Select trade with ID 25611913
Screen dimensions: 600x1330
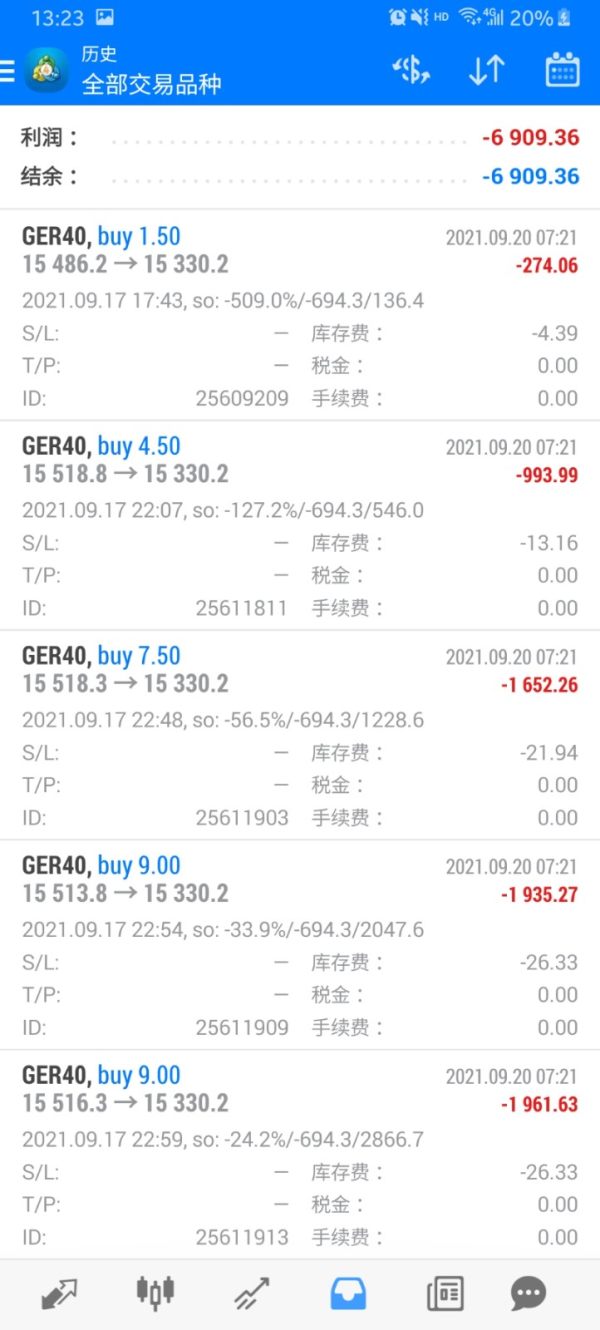coord(300,1155)
